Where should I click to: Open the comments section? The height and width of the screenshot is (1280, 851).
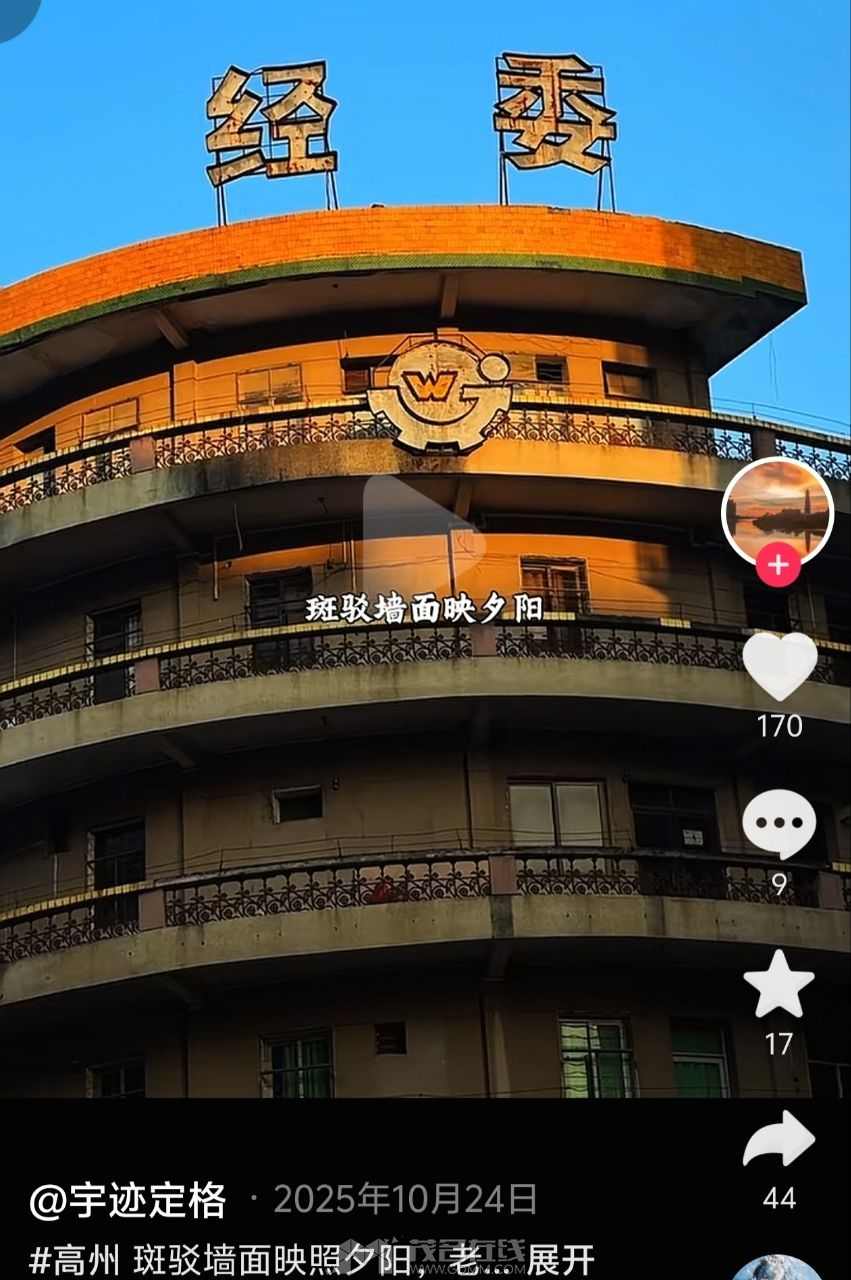coord(779,824)
